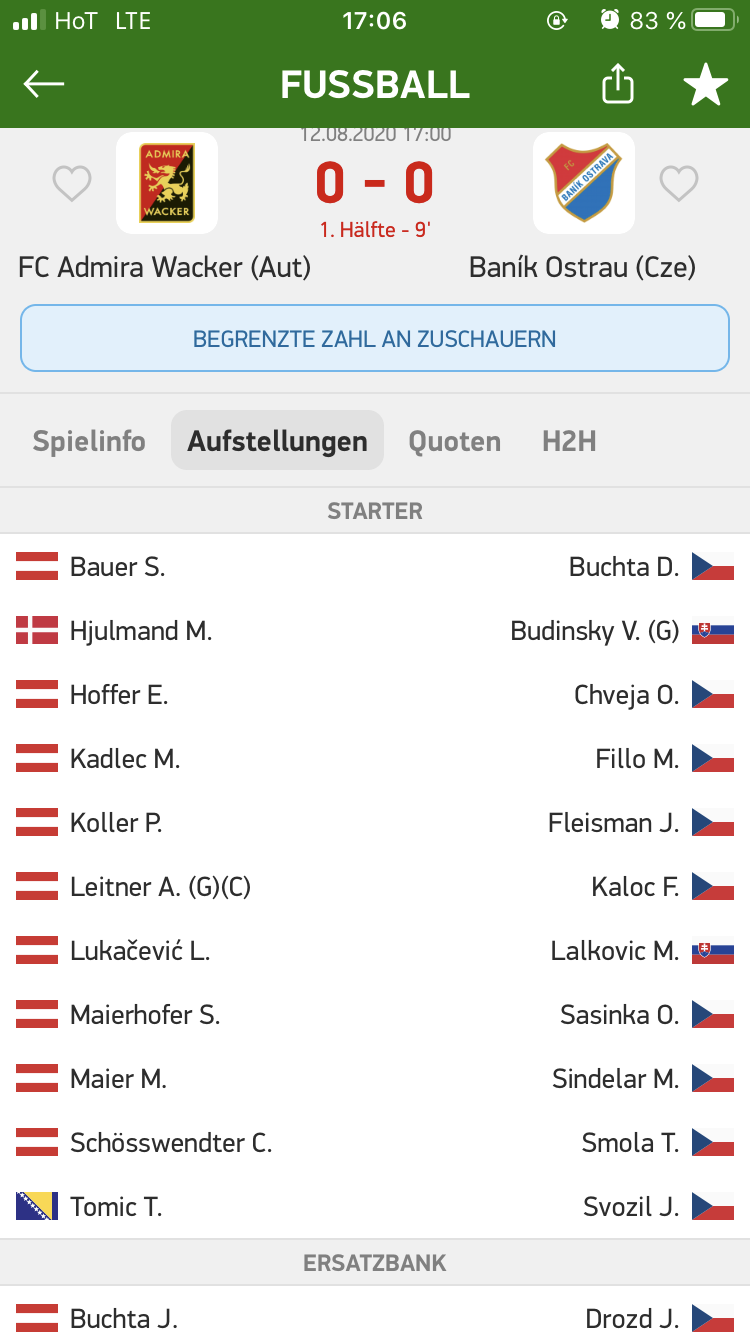Open the Baník Ostrau team logo
Viewport: 750px width, 1334px height.
[x=584, y=183]
